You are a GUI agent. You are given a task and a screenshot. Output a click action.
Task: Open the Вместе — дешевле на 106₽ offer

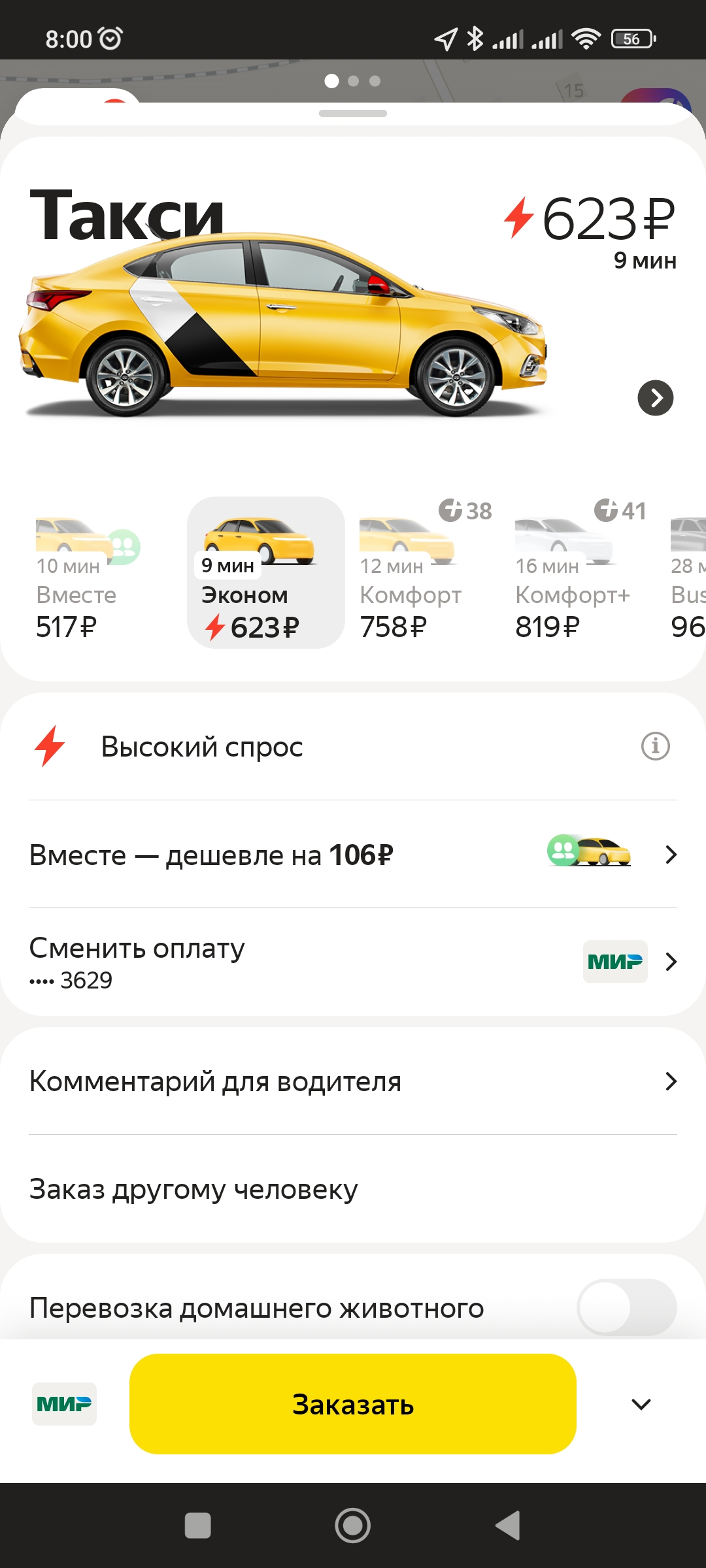tap(353, 855)
